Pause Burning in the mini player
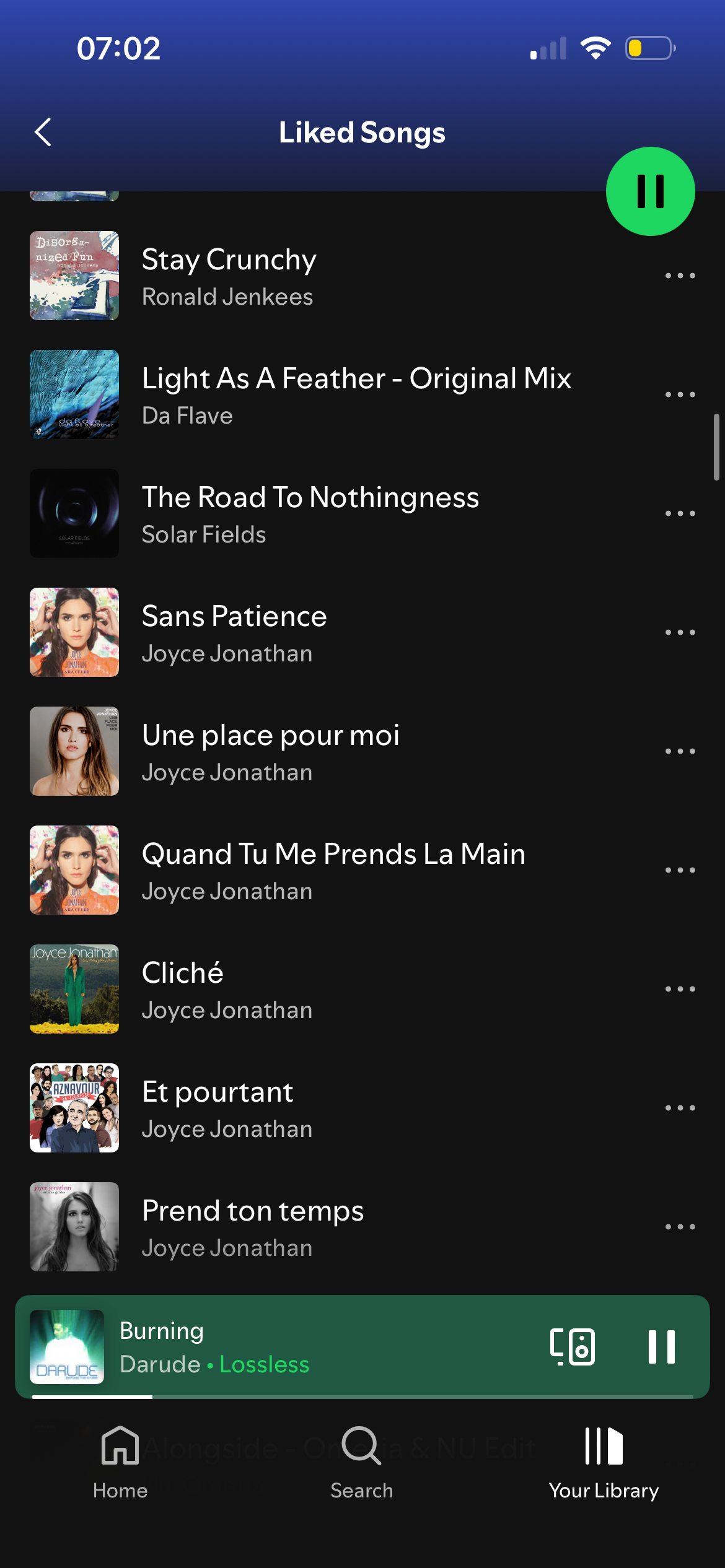Screen dimensions: 725x1568 pyautogui.click(x=661, y=1347)
